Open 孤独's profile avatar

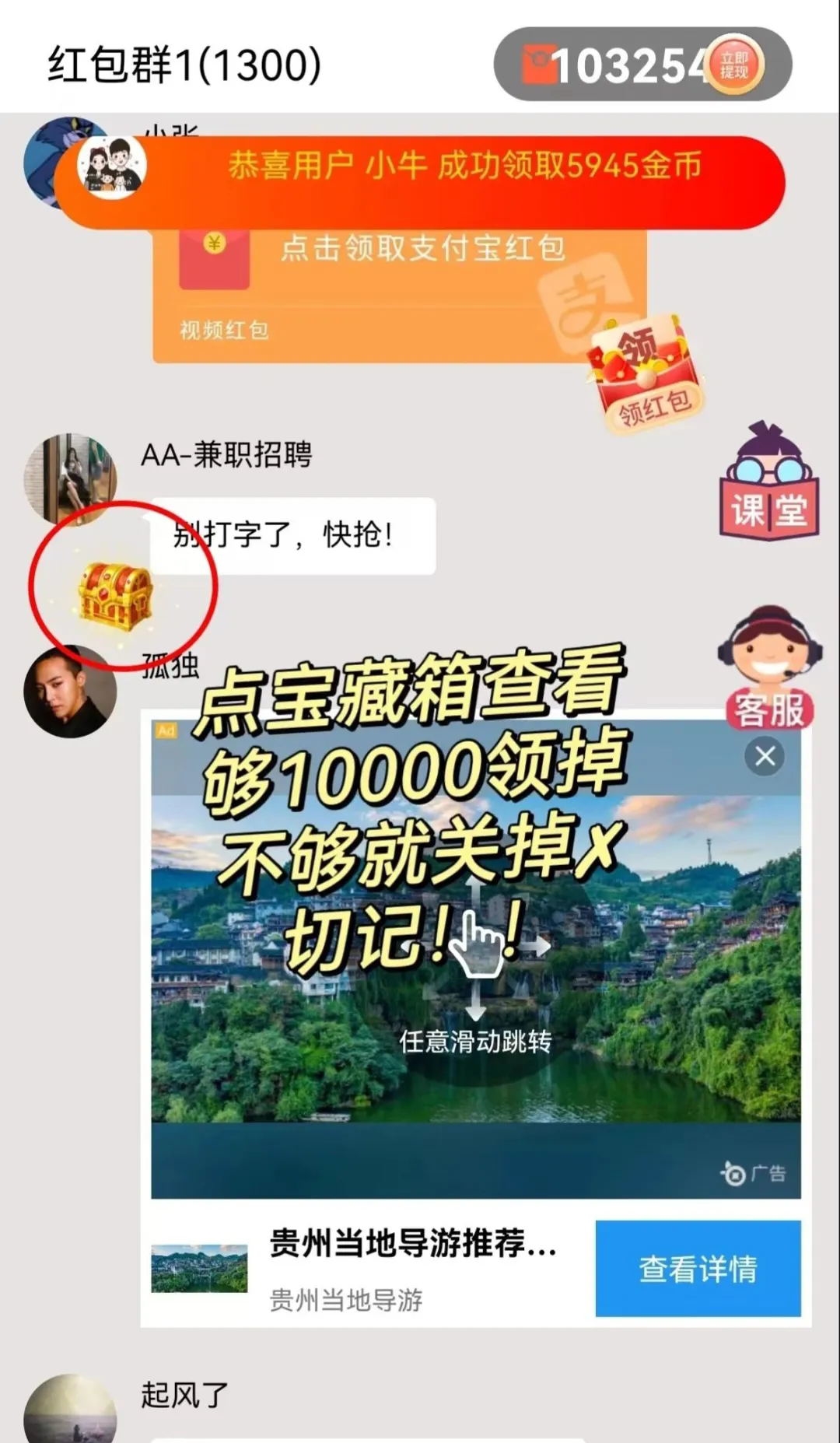(70, 691)
